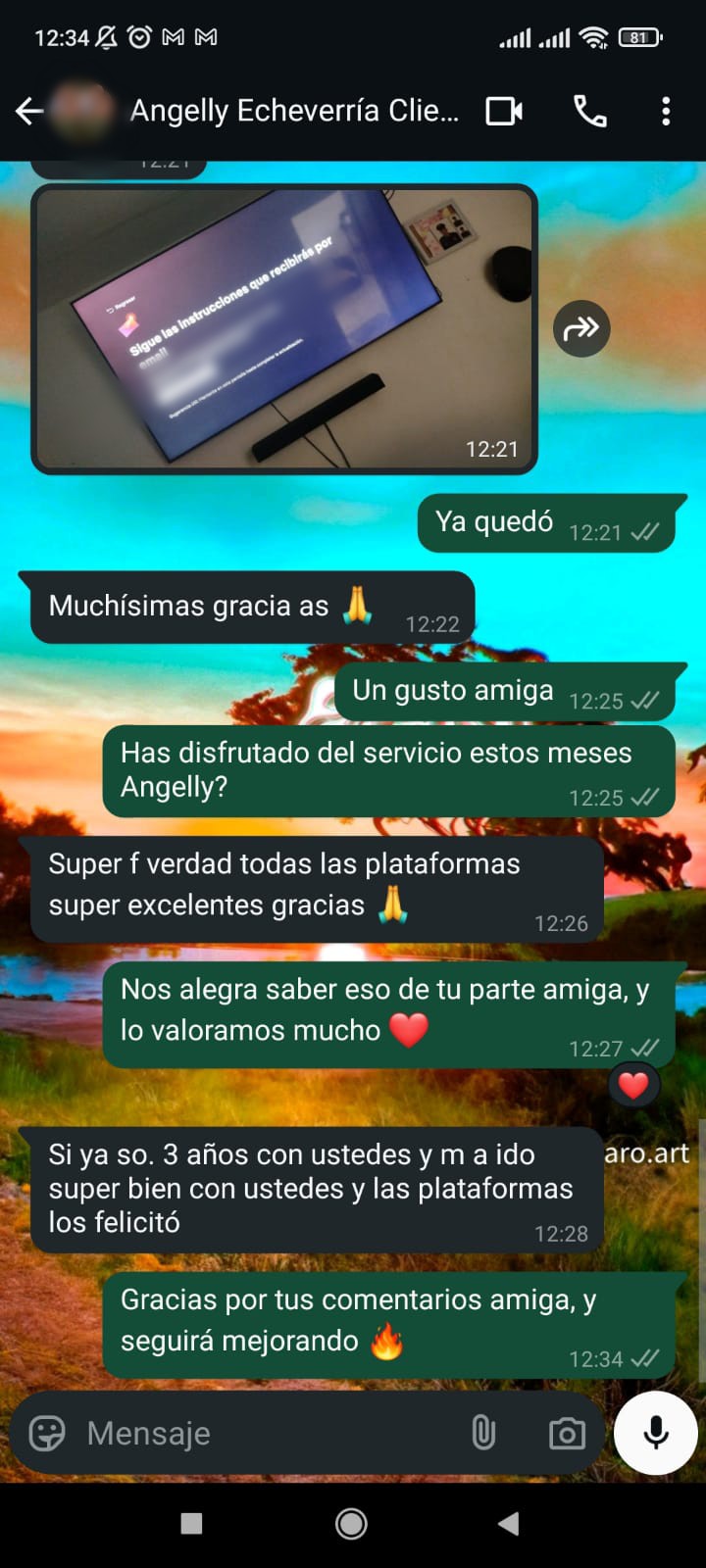
Task: Go to the system home screen
Action: click(x=351, y=1523)
